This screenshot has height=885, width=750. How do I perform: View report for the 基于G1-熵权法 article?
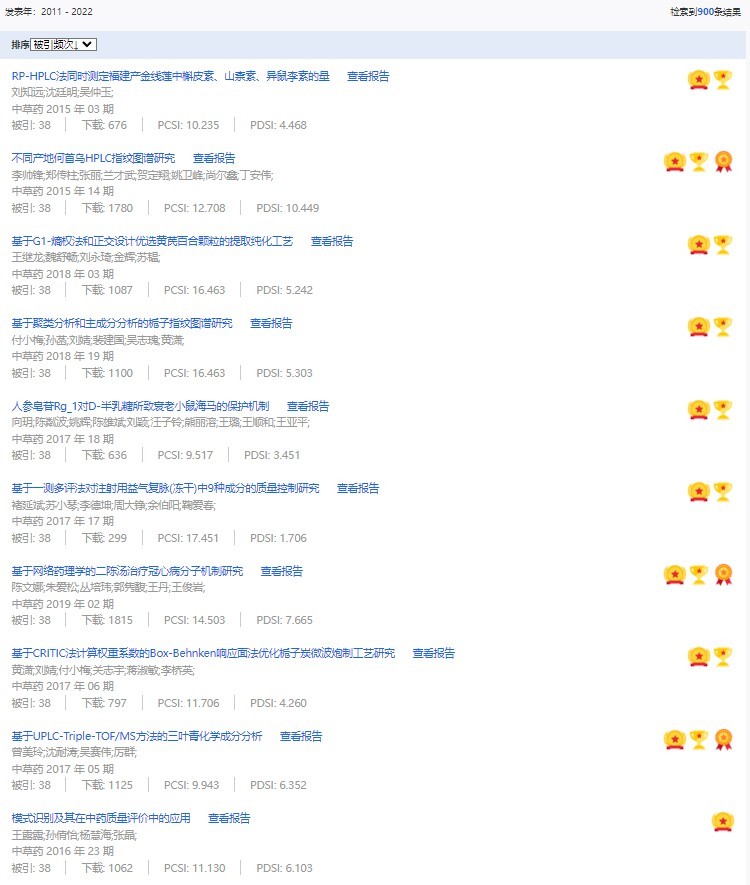tap(332, 241)
